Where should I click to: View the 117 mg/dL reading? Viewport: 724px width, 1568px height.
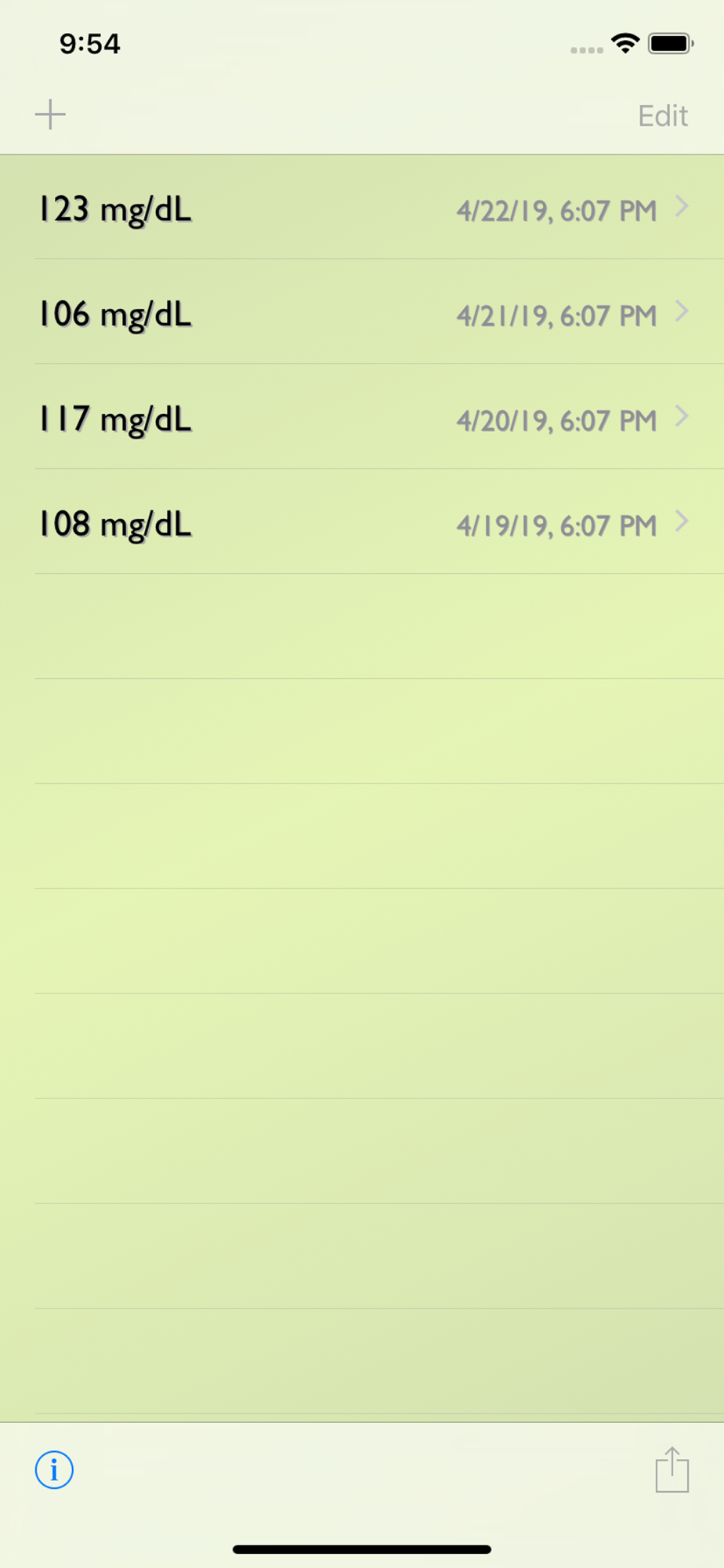tap(362, 419)
